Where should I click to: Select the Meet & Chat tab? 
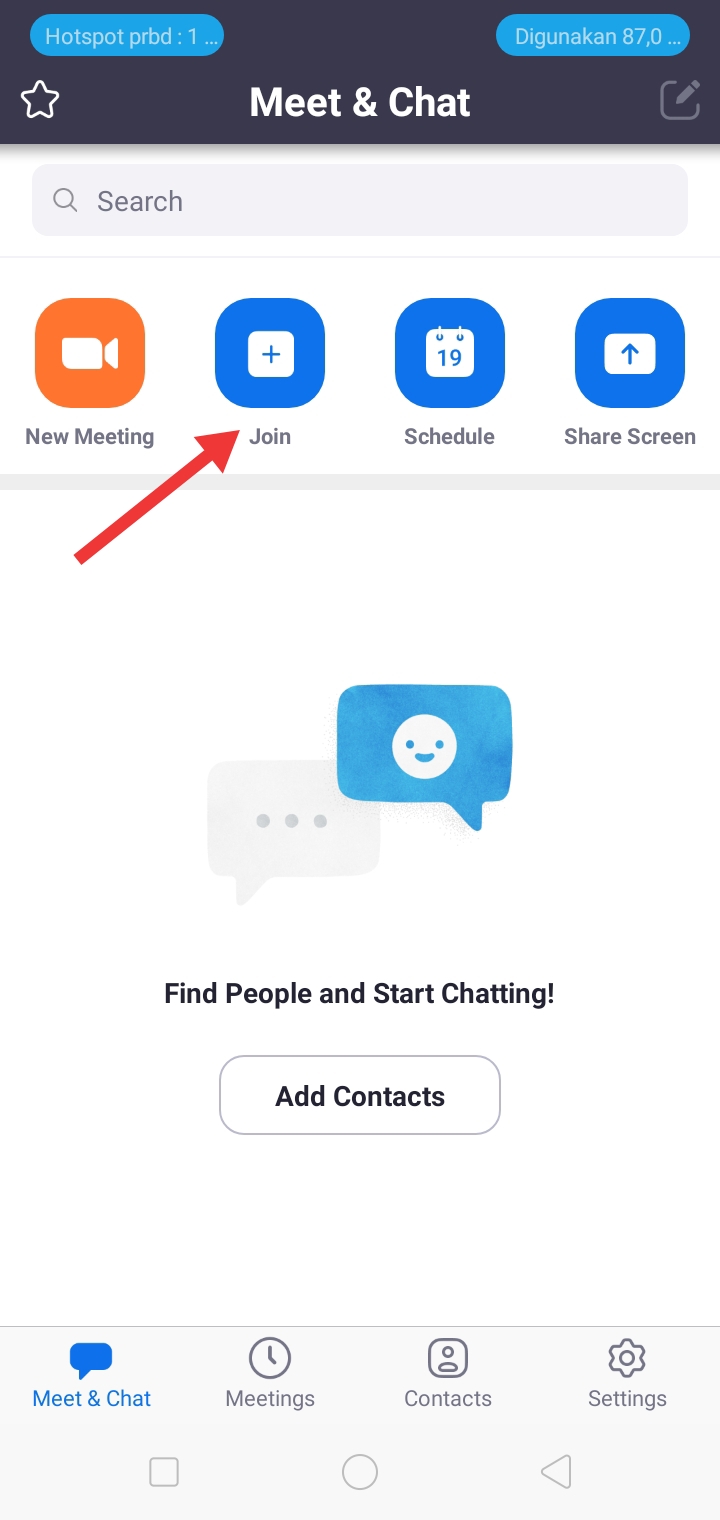(91, 1375)
